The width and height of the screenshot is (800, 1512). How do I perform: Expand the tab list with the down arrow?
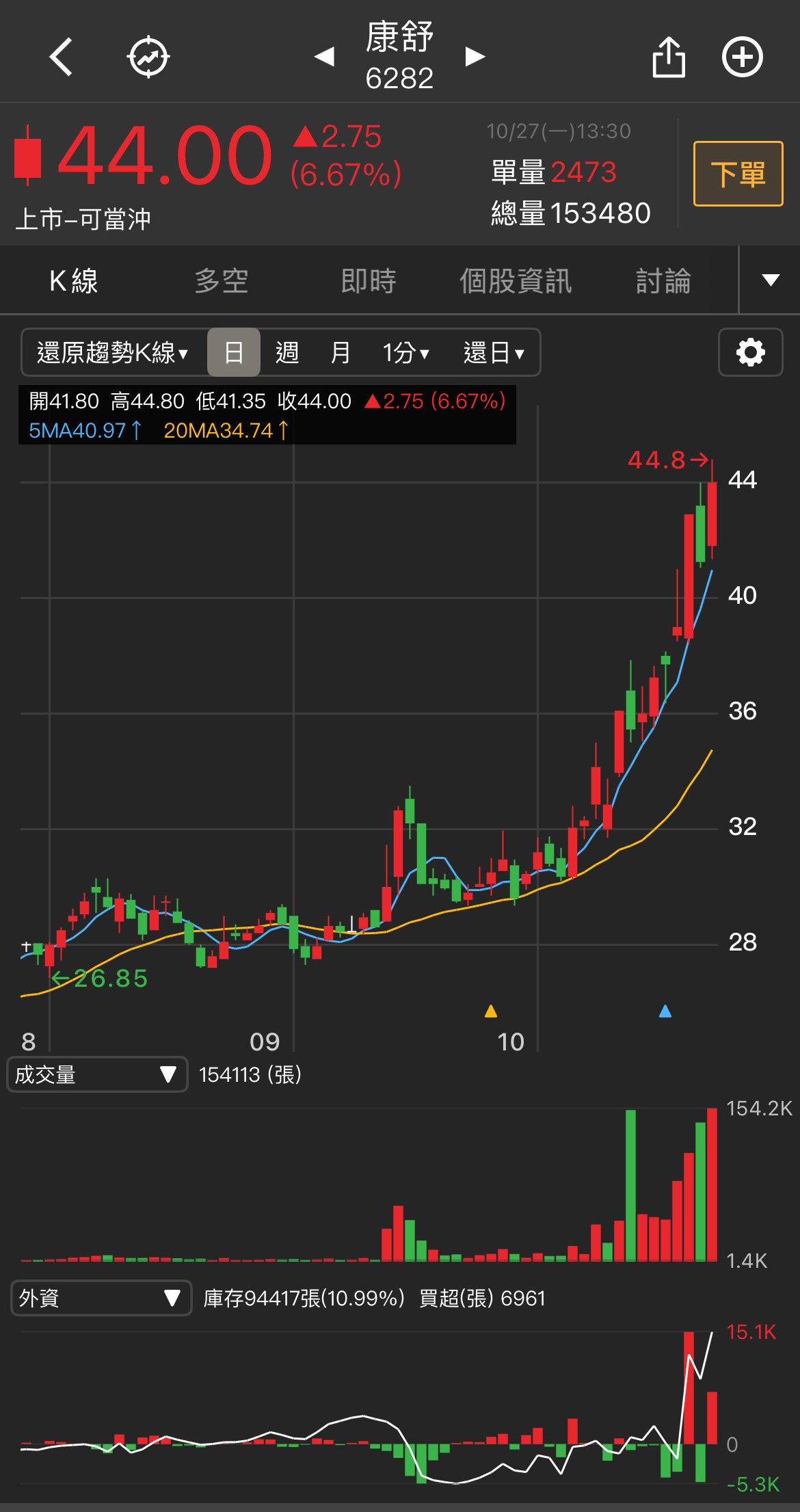771,280
